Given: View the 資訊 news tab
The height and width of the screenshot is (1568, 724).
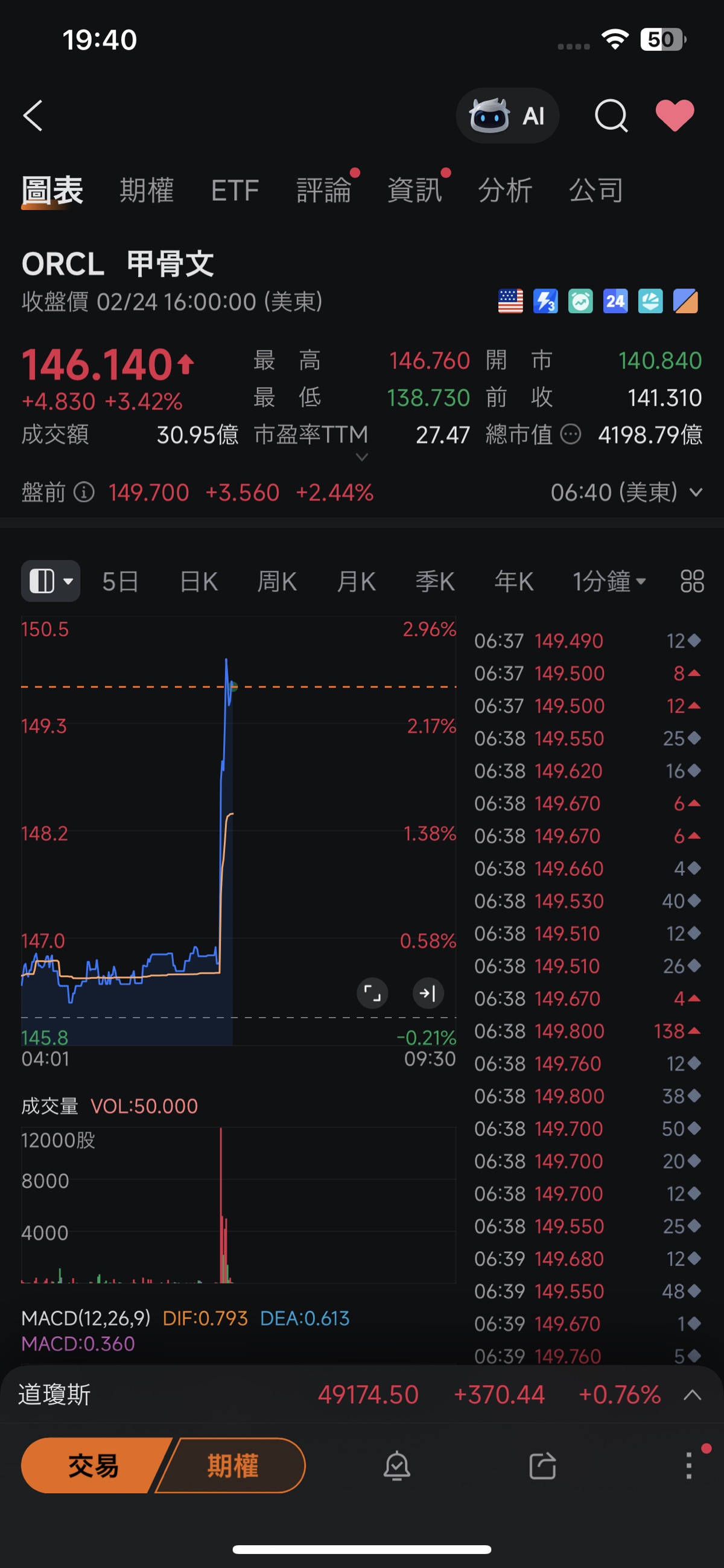Looking at the screenshot, I should [415, 191].
